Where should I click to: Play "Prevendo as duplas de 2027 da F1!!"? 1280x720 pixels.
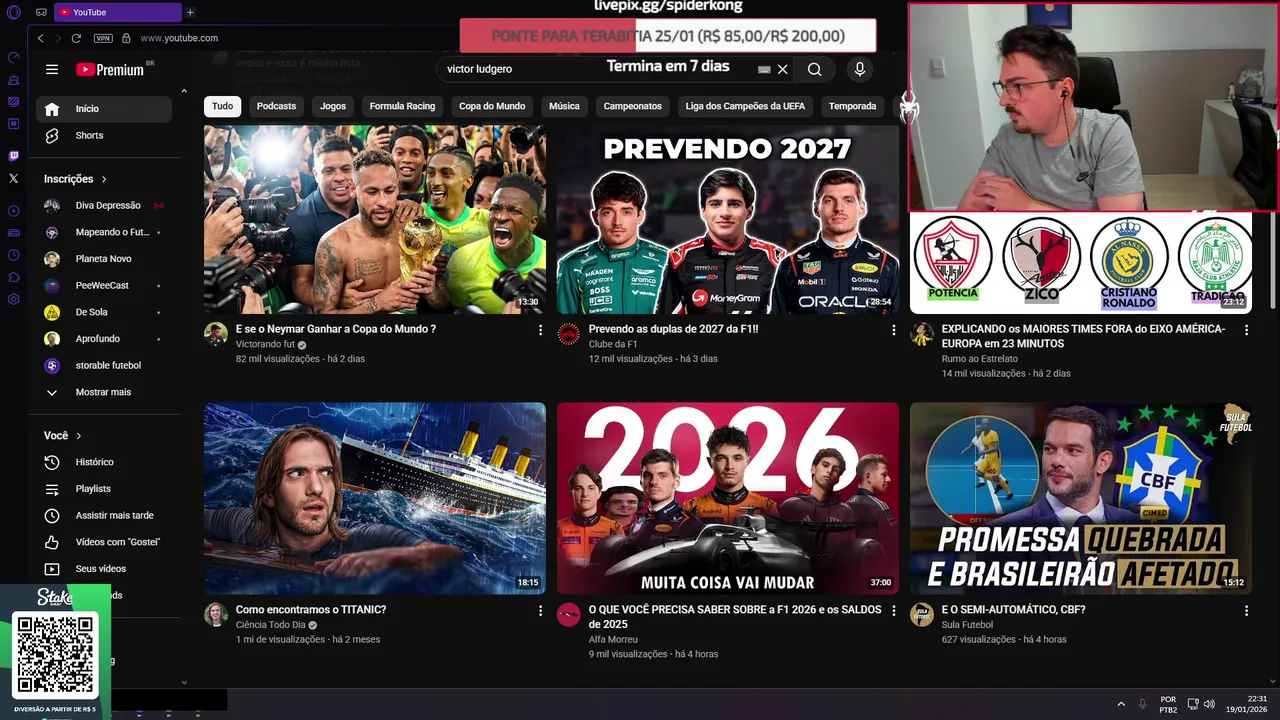(x=727, y=219)
